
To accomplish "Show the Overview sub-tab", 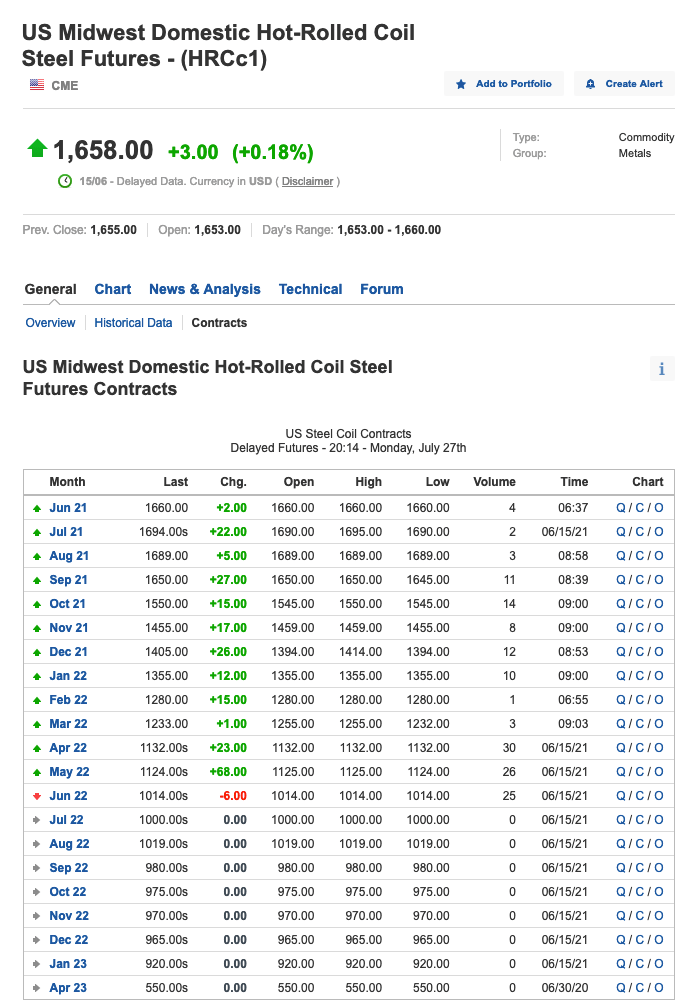I will (50, 323).
